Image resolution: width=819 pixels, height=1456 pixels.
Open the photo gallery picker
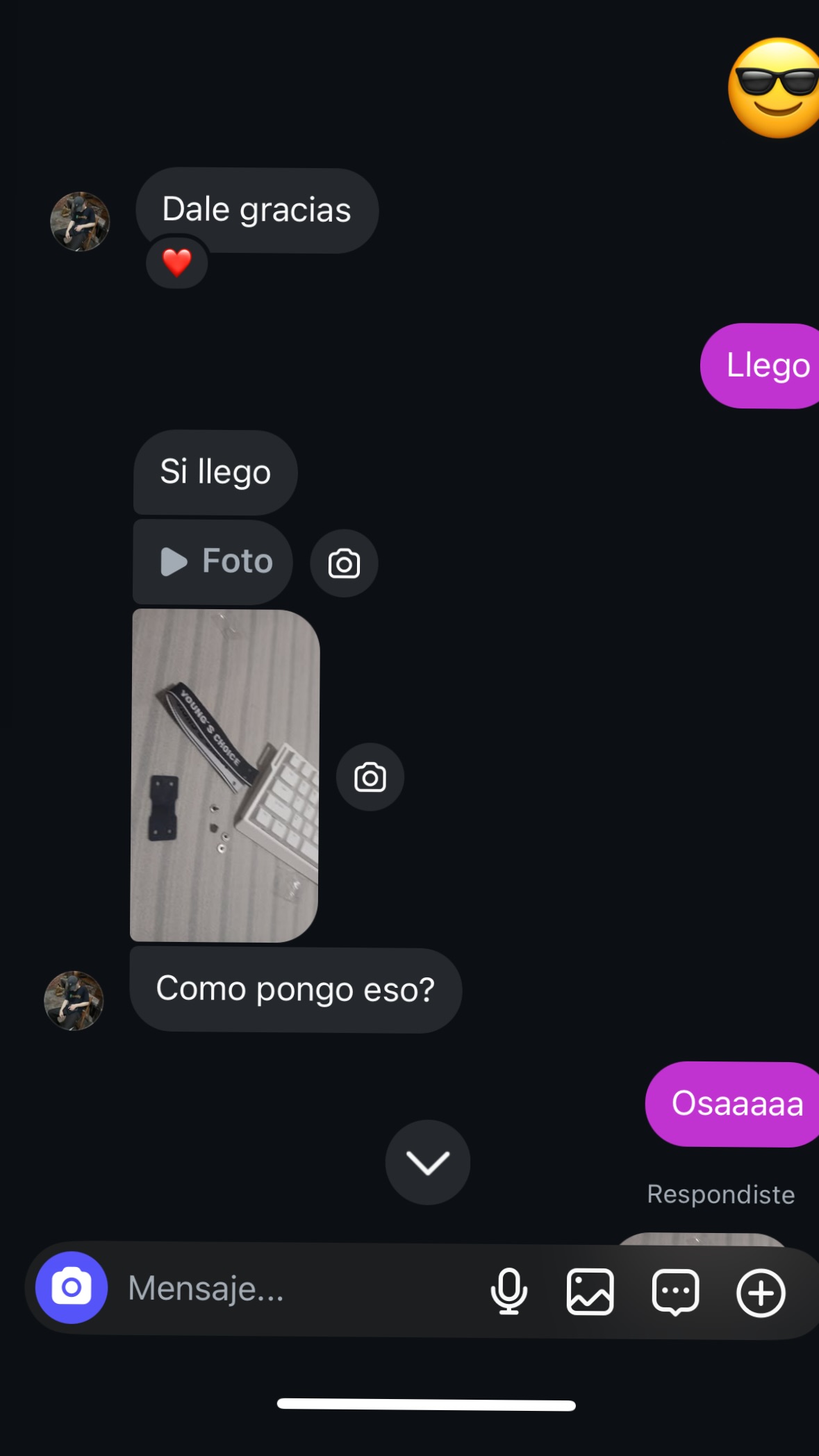590,1291
